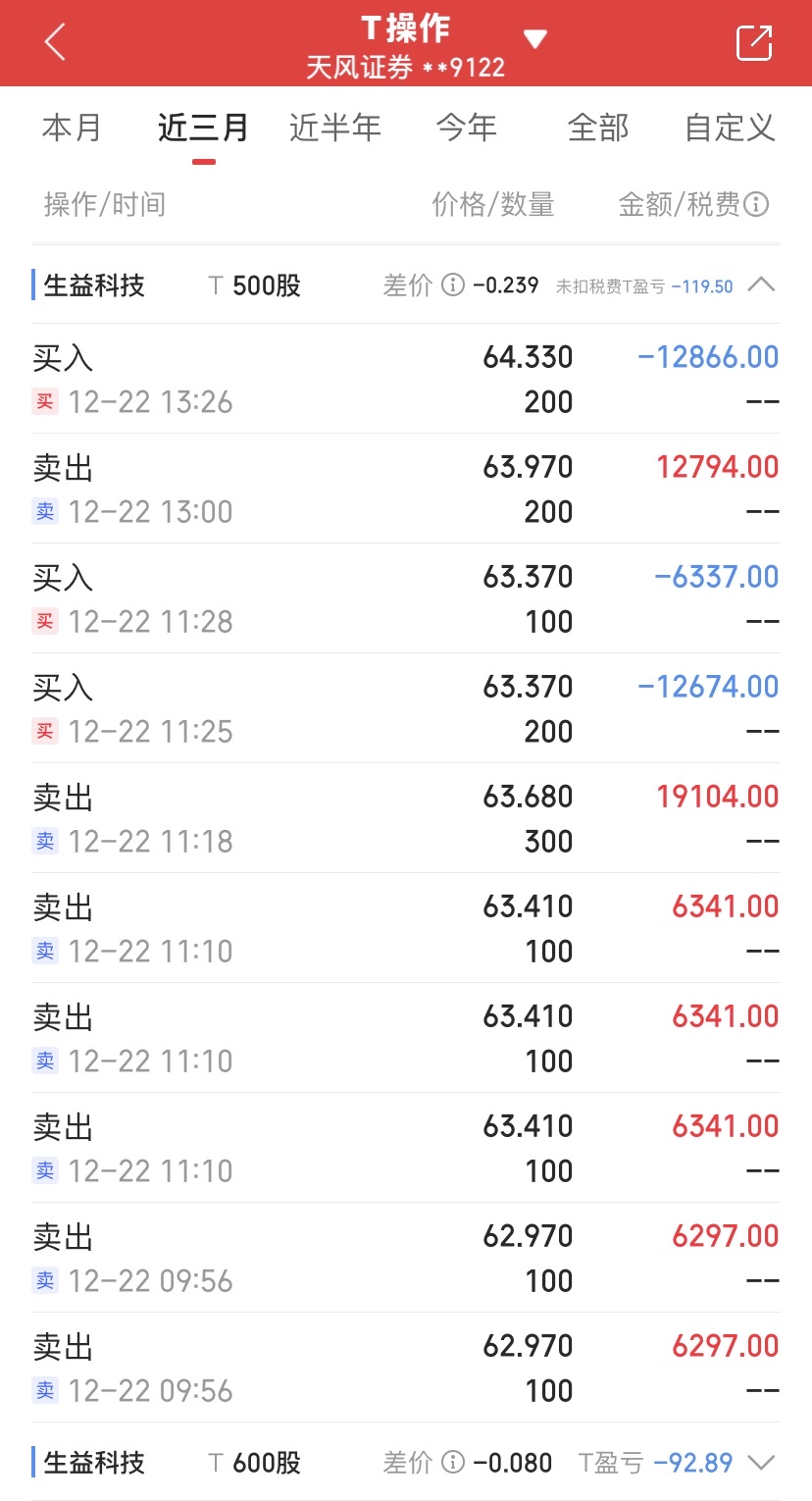Go back using the top-left arrow
Image resolution: width=812 pixels, height=1501 pixels.
[x=55, y=42]
